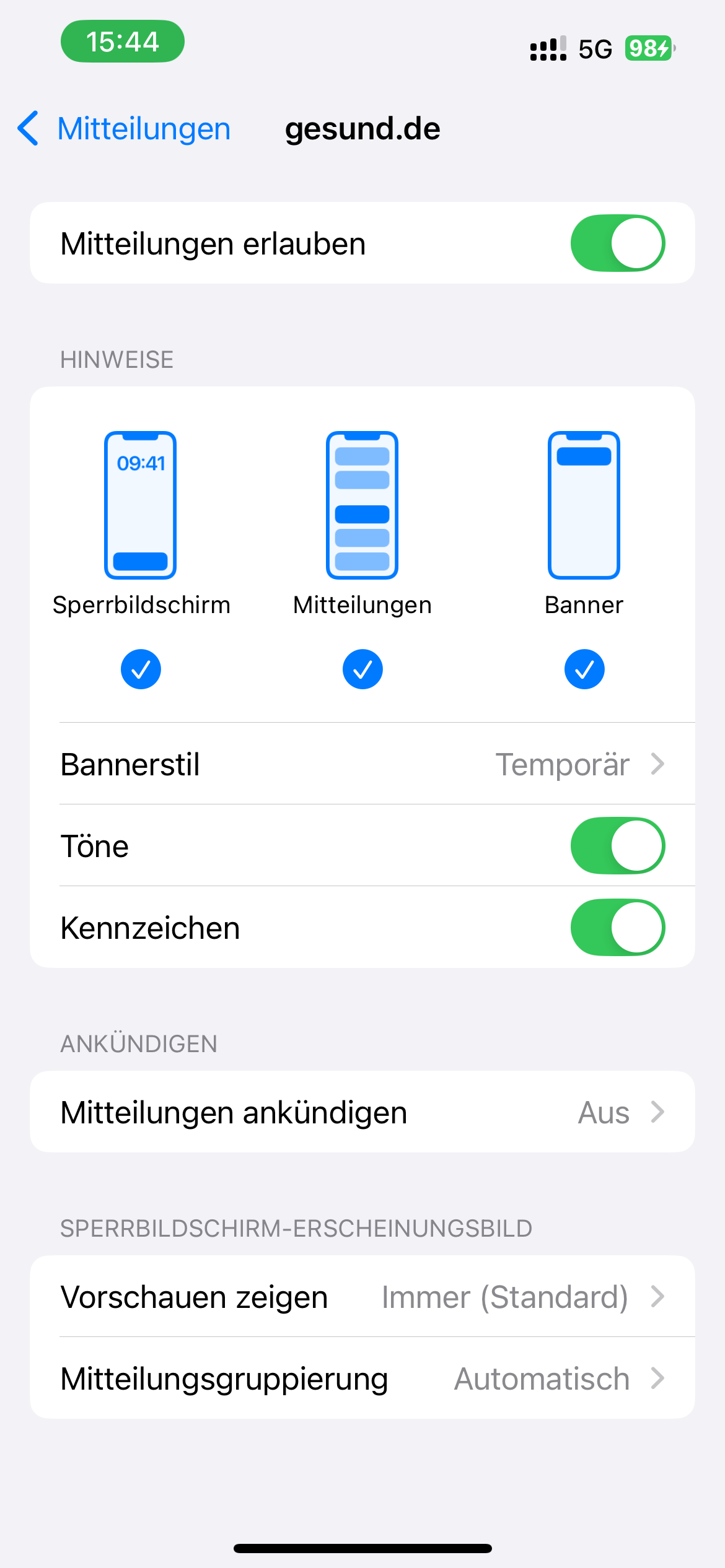This screenshot has height=1568, width=725.
Task: Toggle off Mitteilungen erlauben
Action: point(617,243)
